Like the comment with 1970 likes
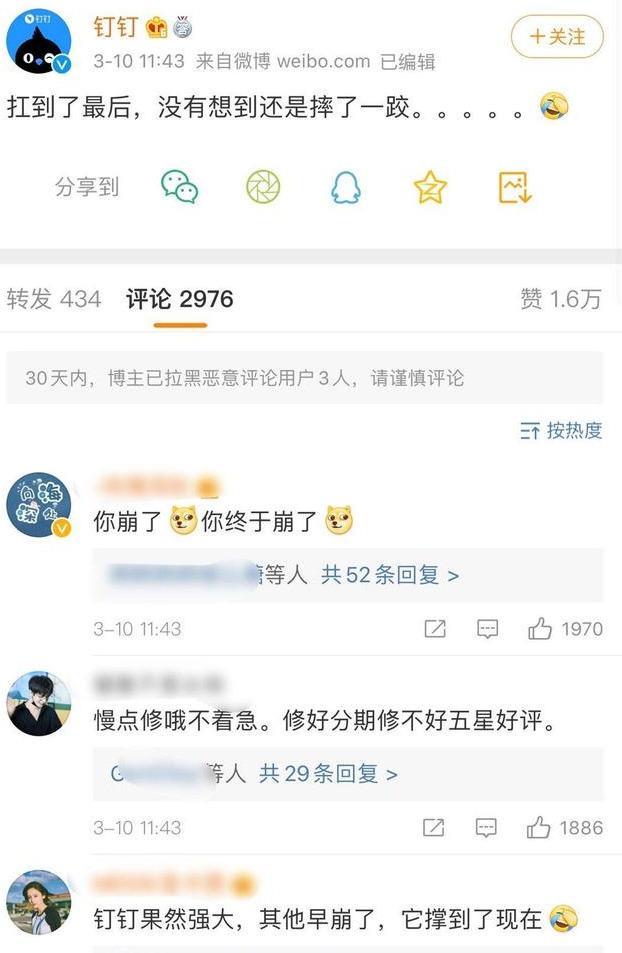The image size is (622, 953). click(541, 629)
